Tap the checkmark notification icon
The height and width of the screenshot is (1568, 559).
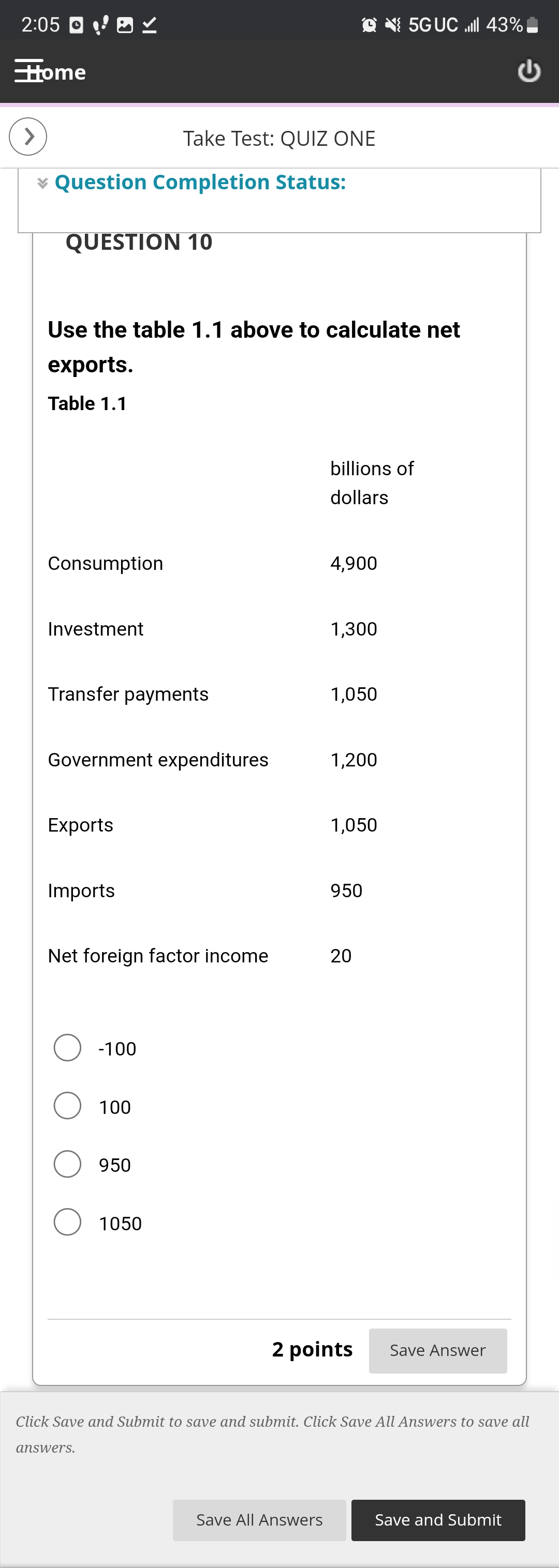point(148,24)
